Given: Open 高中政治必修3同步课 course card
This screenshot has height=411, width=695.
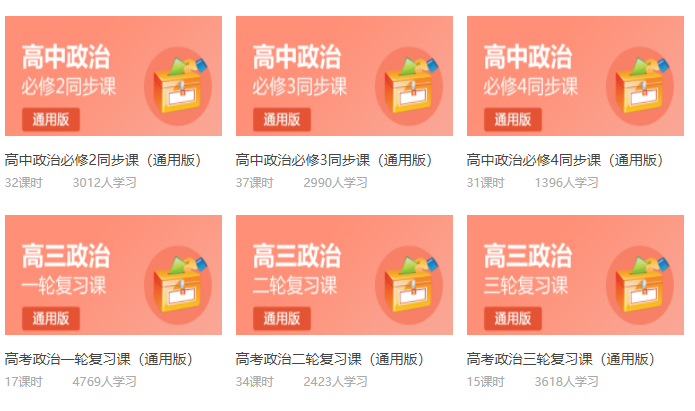Looking at the screenshot, I should pyautogui.click(x=344, y=76).
